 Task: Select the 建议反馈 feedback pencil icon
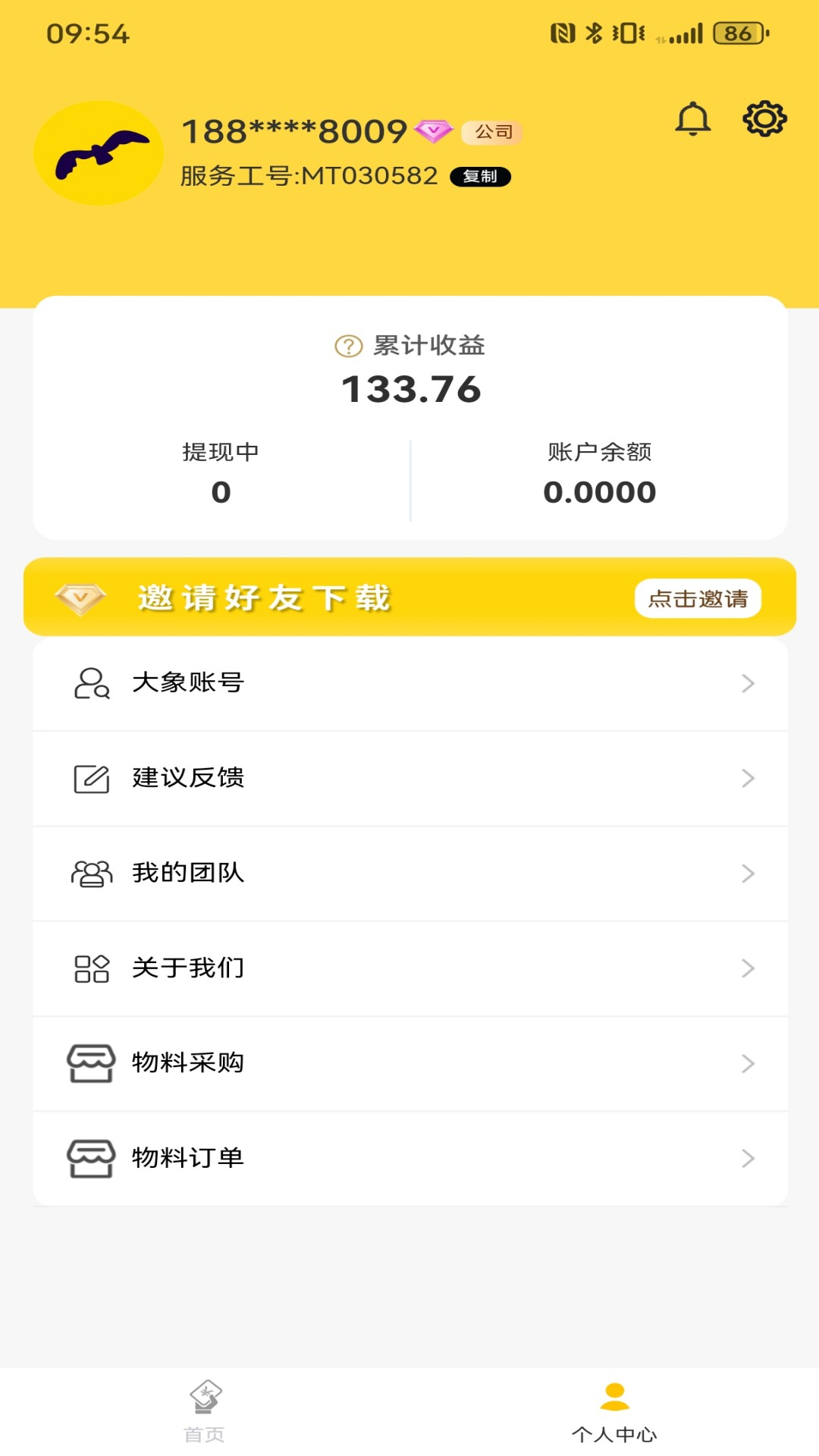click(x=89, y=777)
